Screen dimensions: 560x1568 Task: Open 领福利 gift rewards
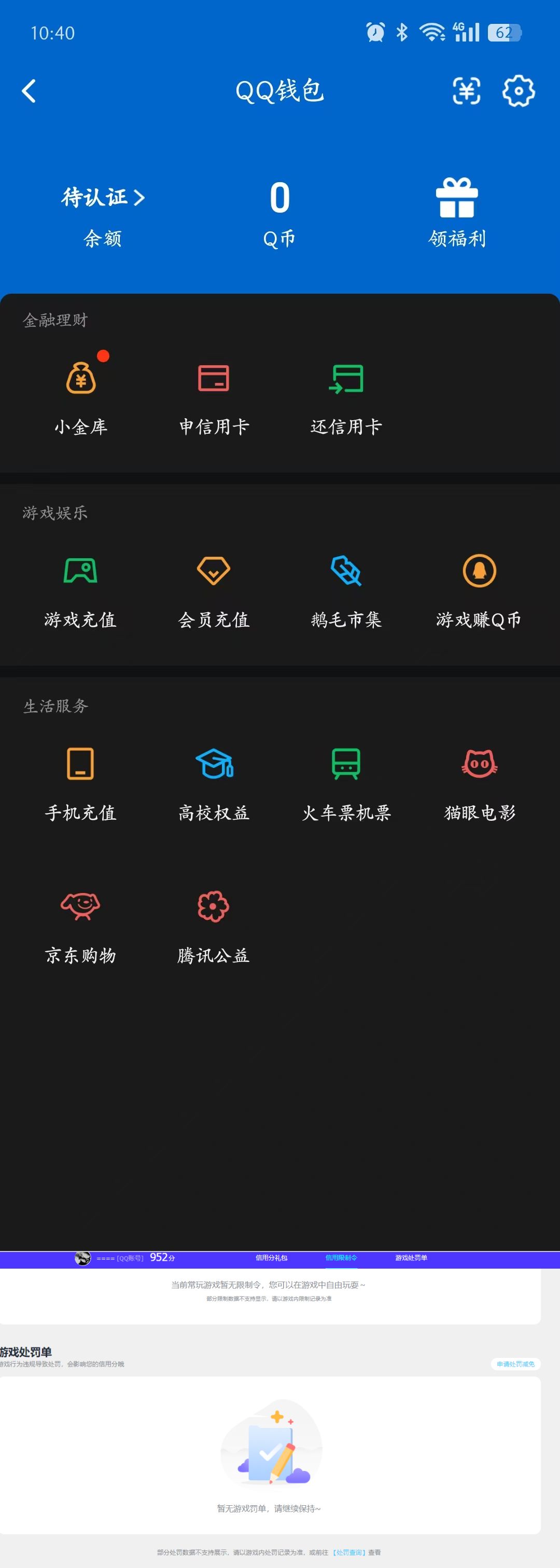click(457, 213)
